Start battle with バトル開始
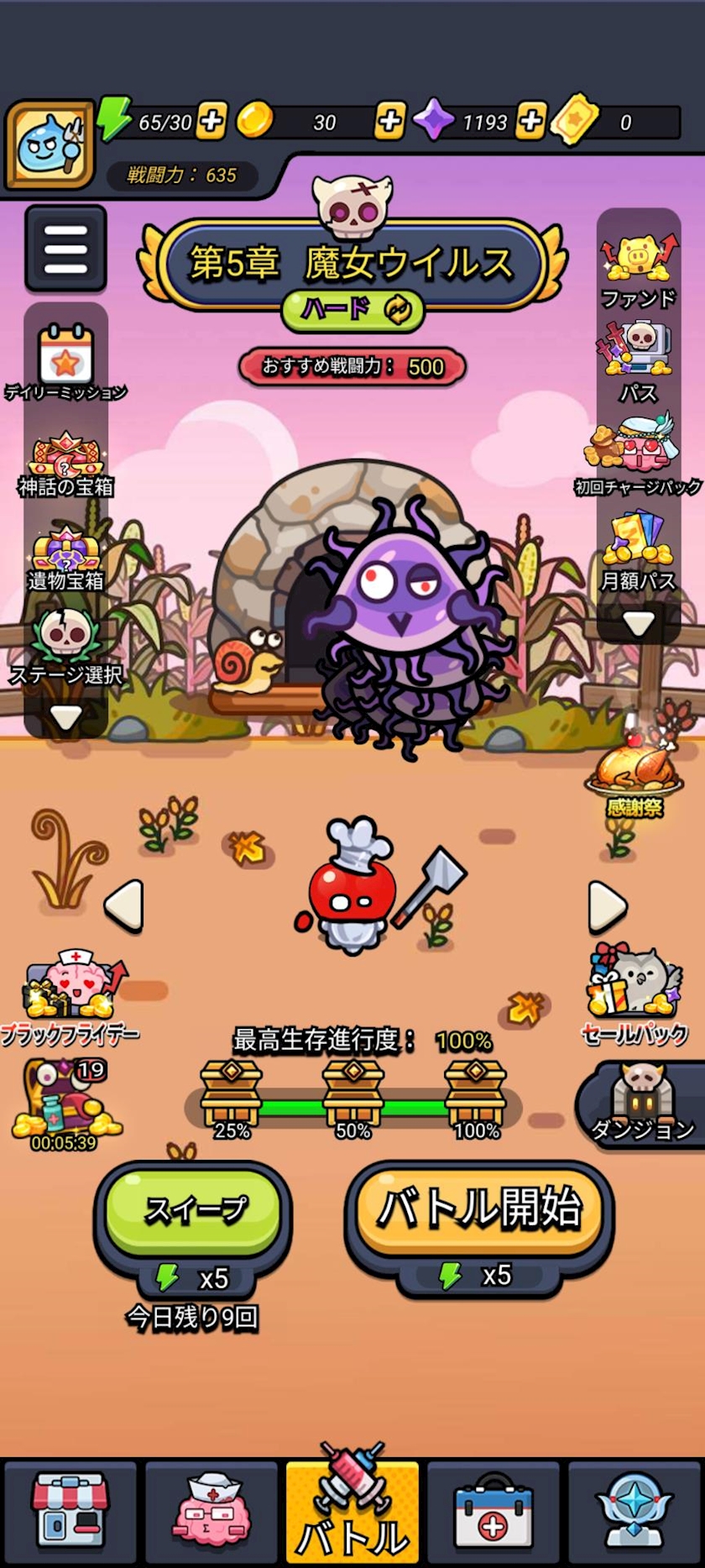This screenshot has width=705, height=1568. tap(478, 1208)
